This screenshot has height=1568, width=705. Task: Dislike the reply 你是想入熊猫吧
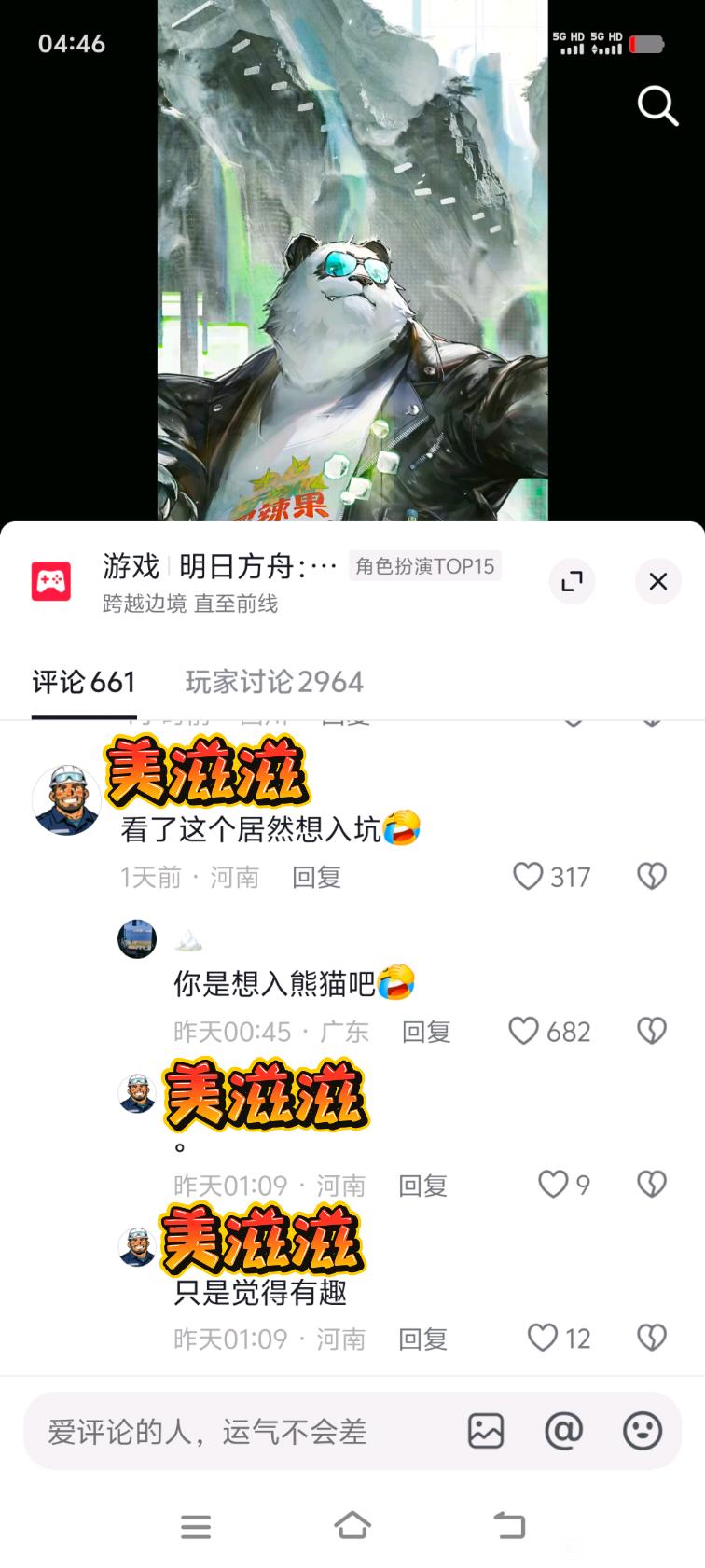pos(651,1031)
